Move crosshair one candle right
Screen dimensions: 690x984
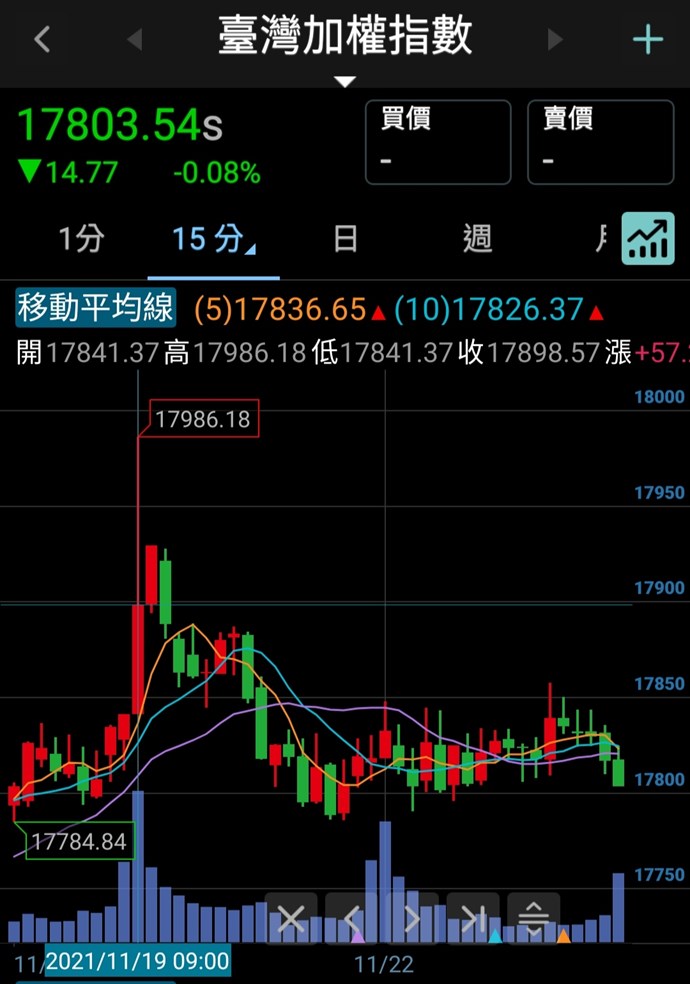tap(412, 918)
